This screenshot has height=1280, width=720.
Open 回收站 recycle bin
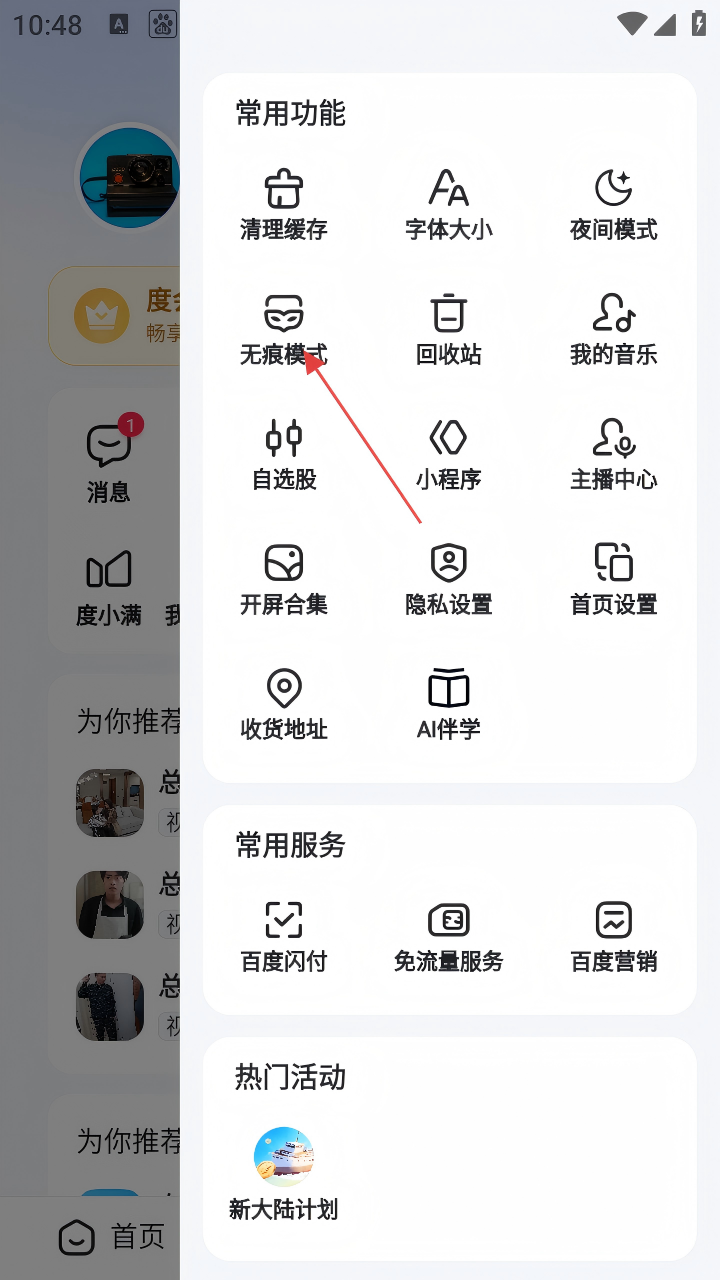click(449, 330)
